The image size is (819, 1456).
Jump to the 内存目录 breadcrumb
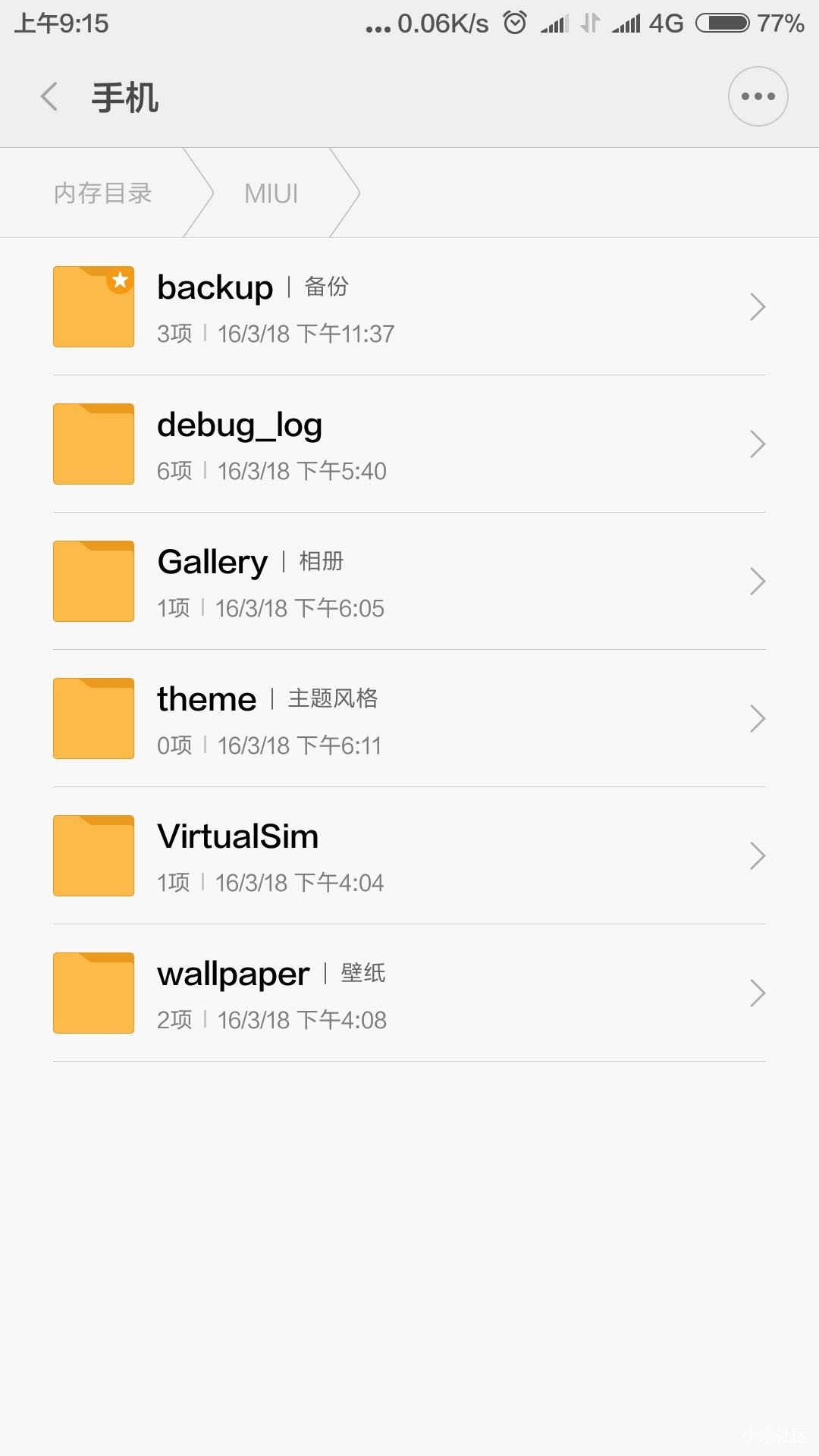(x=103, y=193)
